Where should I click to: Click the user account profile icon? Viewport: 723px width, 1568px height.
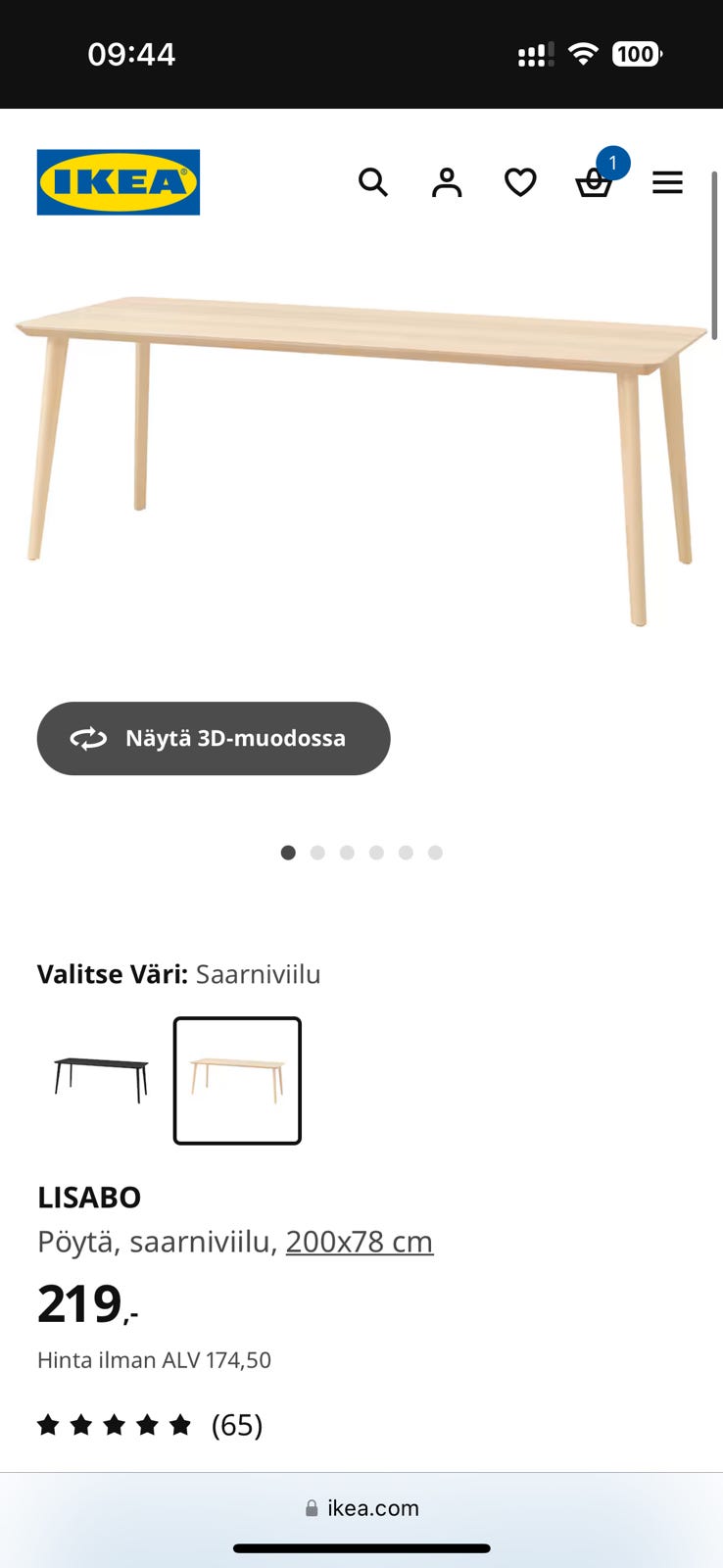pyautogui.click(x=447, y=182)
